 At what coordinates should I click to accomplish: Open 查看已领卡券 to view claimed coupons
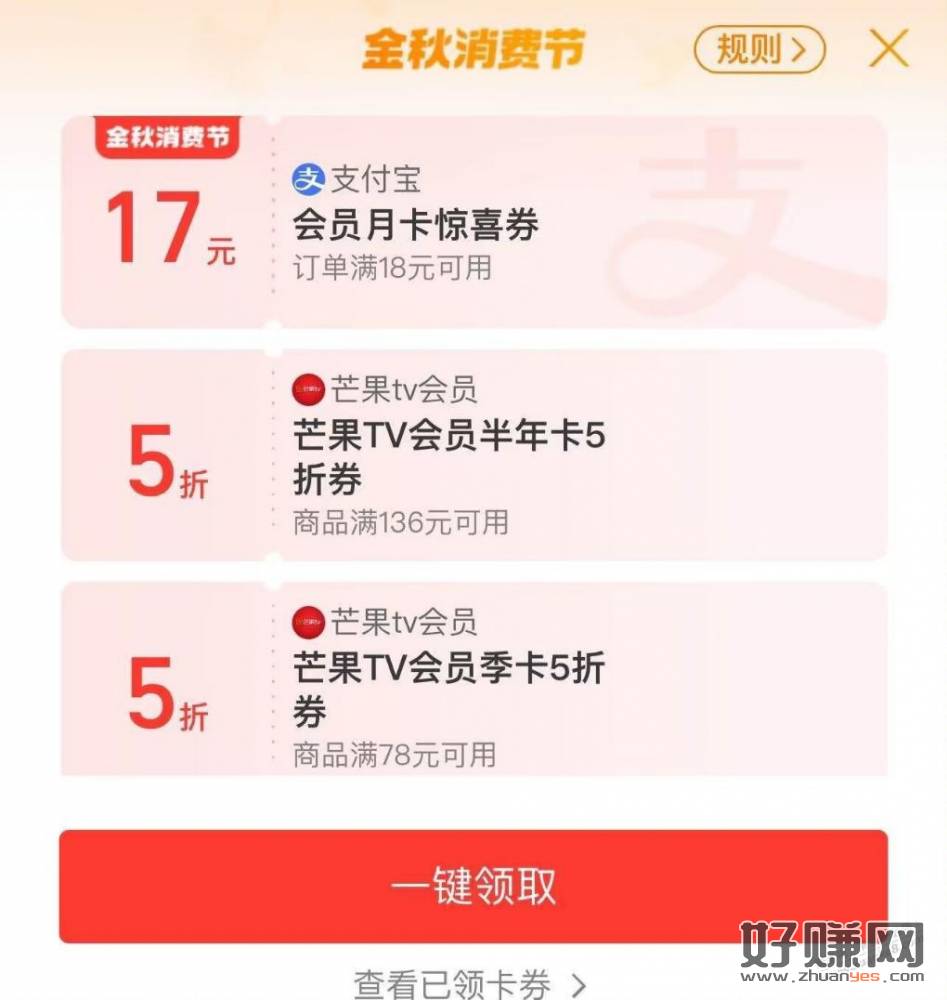(x=470, y=984)
